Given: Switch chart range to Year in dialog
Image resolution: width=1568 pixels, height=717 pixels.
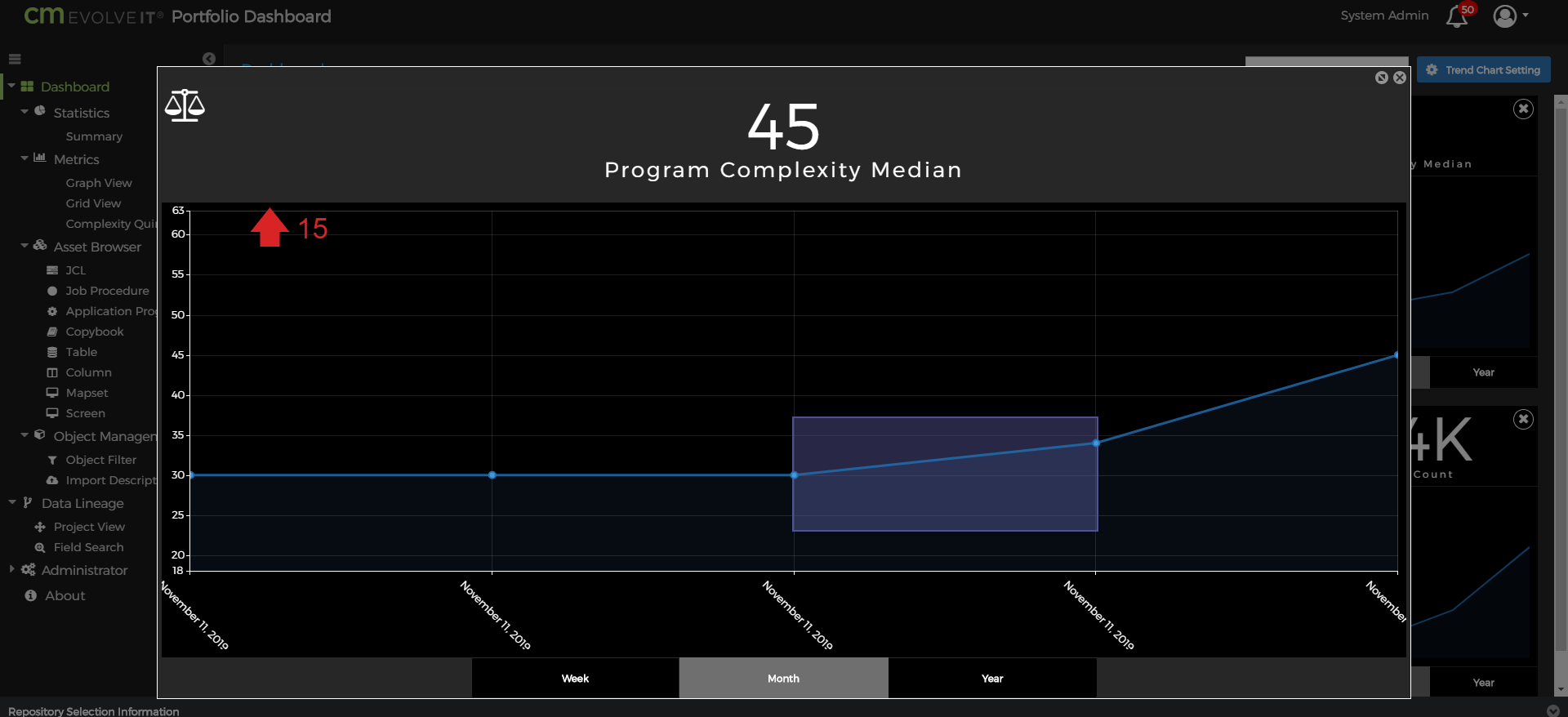Looking at the screenshot, I should pyautogui.click(x=991, y=678).
